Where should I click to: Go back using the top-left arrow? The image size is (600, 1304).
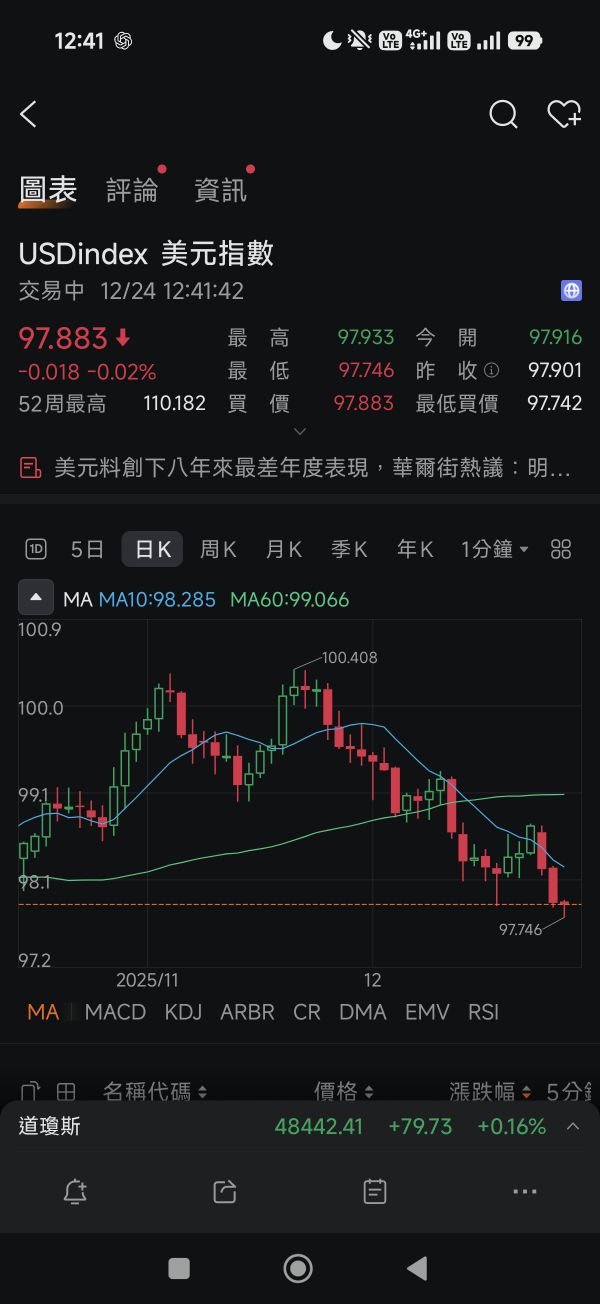pyautogui.click(x=29, y=114)
